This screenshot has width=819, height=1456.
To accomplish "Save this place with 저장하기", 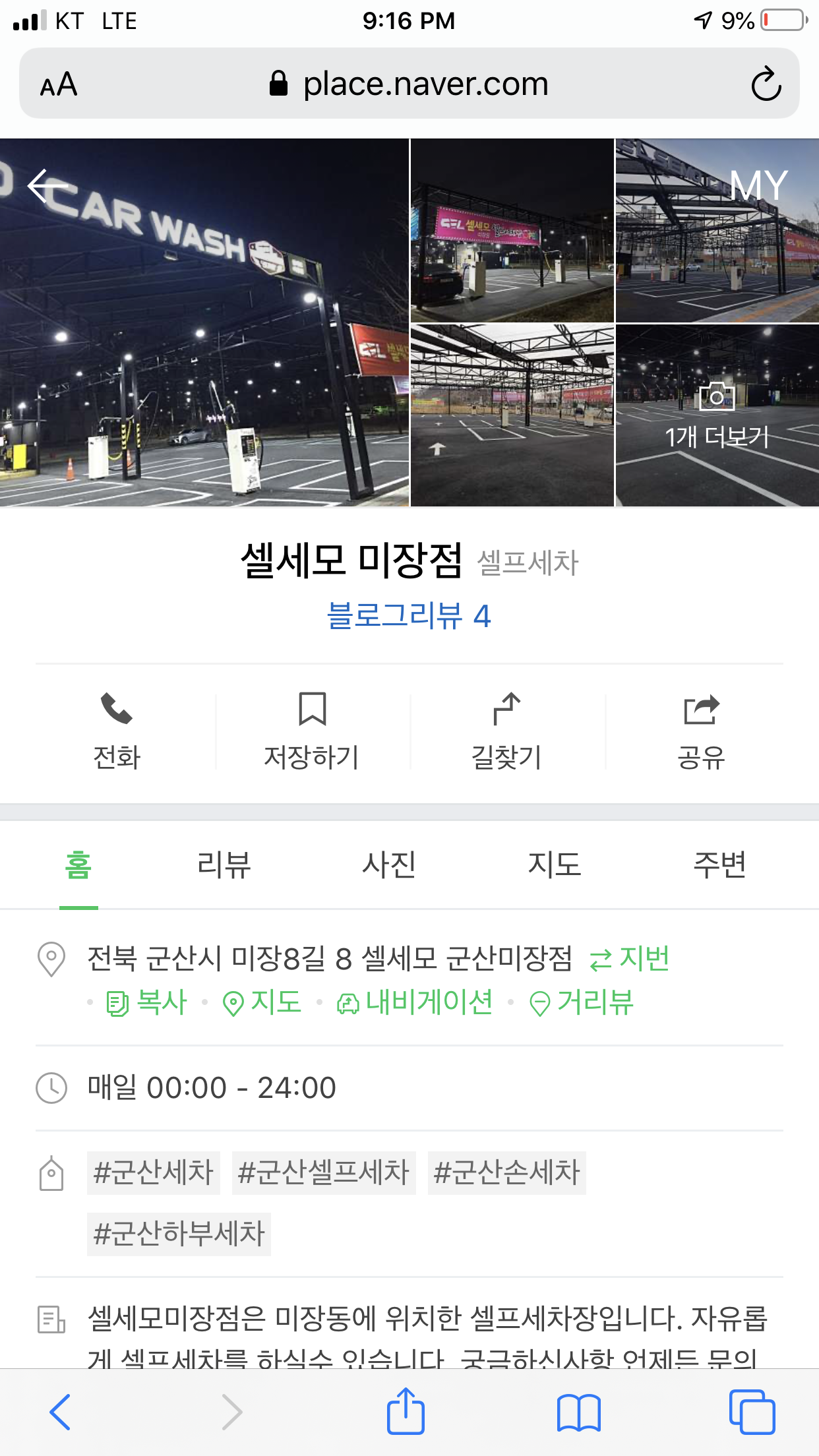I will pyautogui.click(x=312, y=731).
